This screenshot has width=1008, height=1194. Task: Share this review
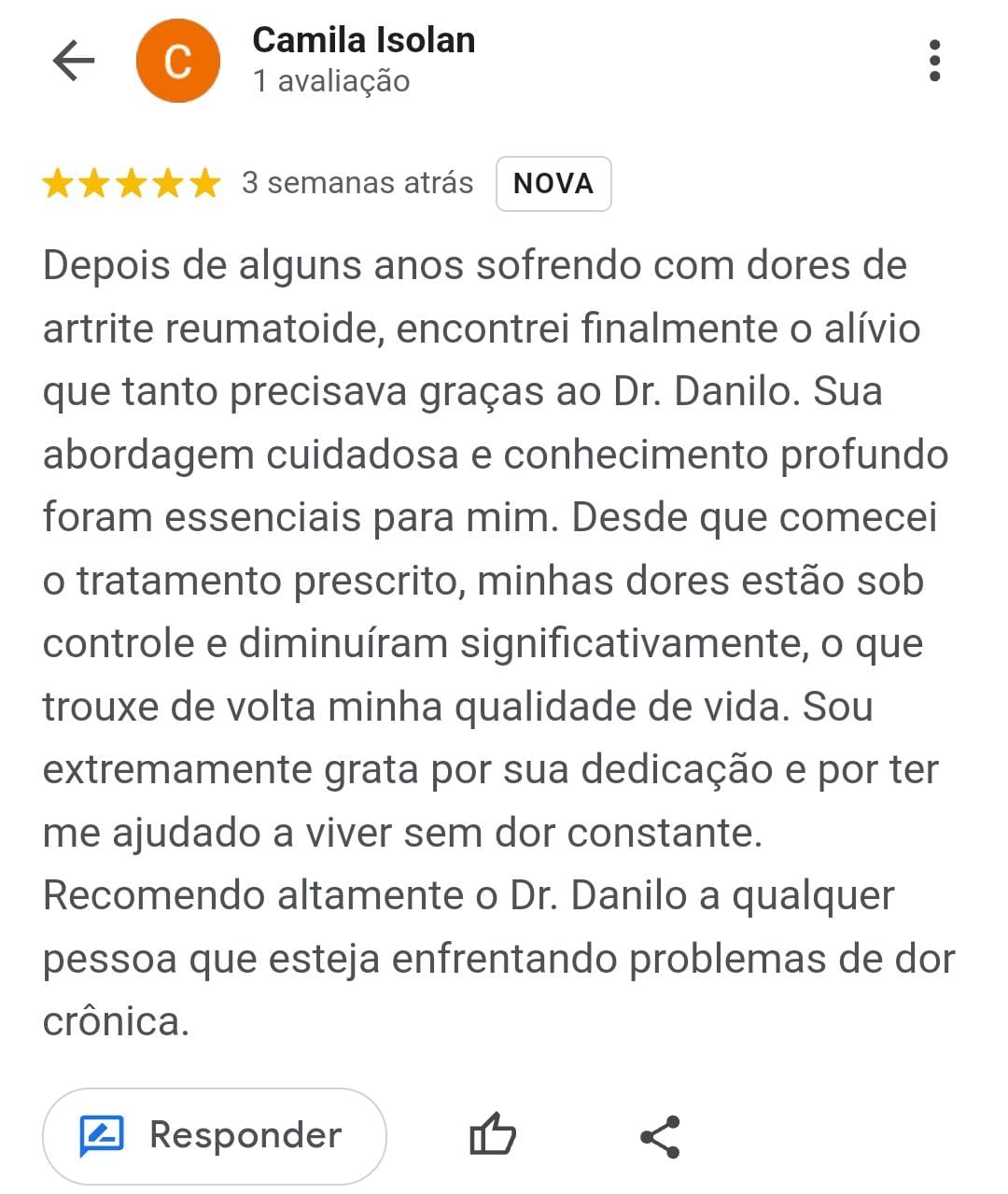(x=660, y=1136)
